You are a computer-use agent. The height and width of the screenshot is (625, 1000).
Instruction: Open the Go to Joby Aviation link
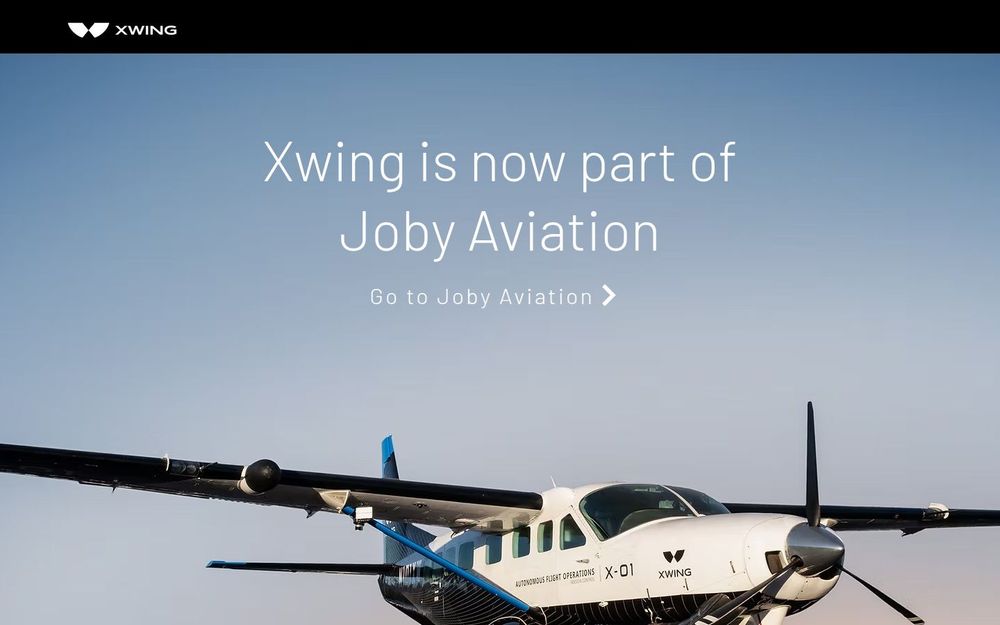[x=492, y=296]
